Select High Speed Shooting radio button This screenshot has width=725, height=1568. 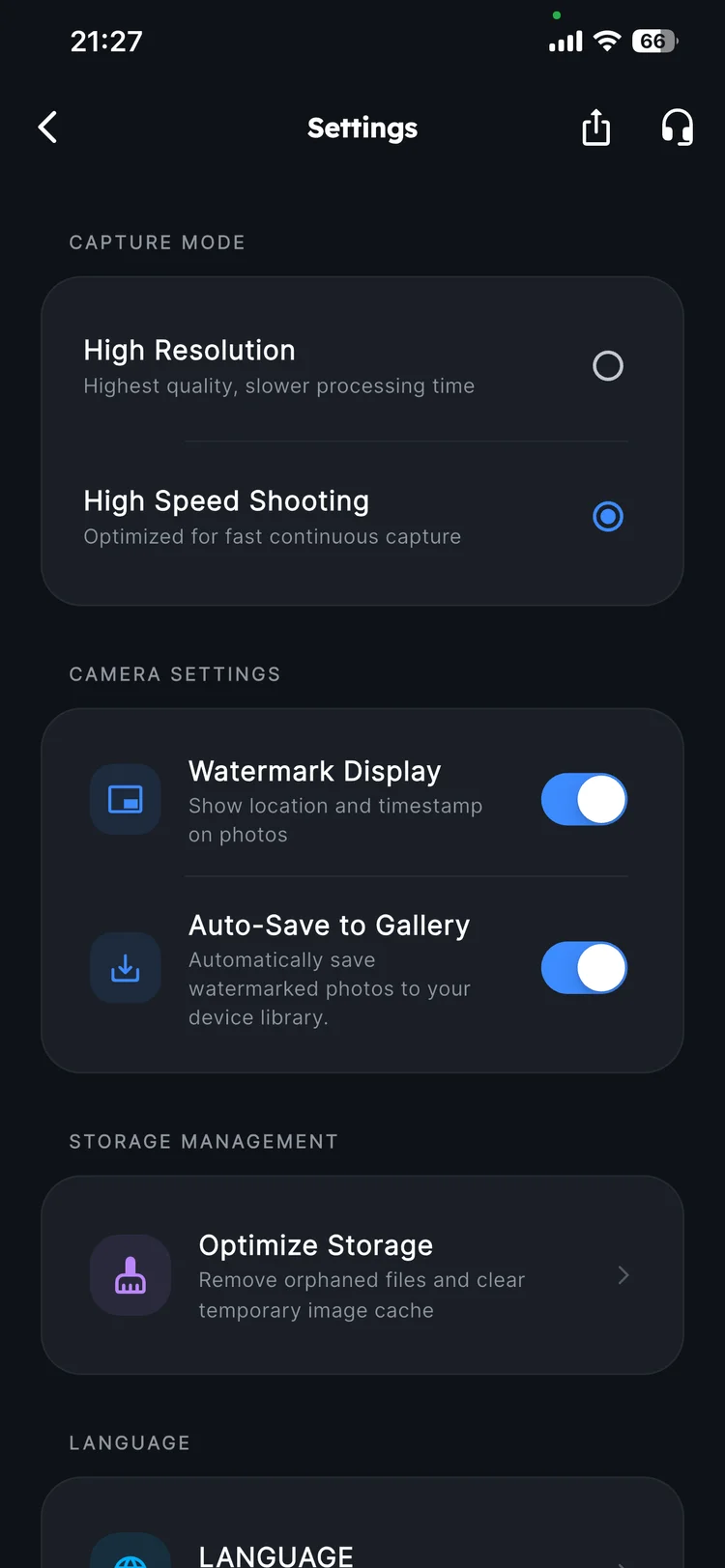point(608,516)
